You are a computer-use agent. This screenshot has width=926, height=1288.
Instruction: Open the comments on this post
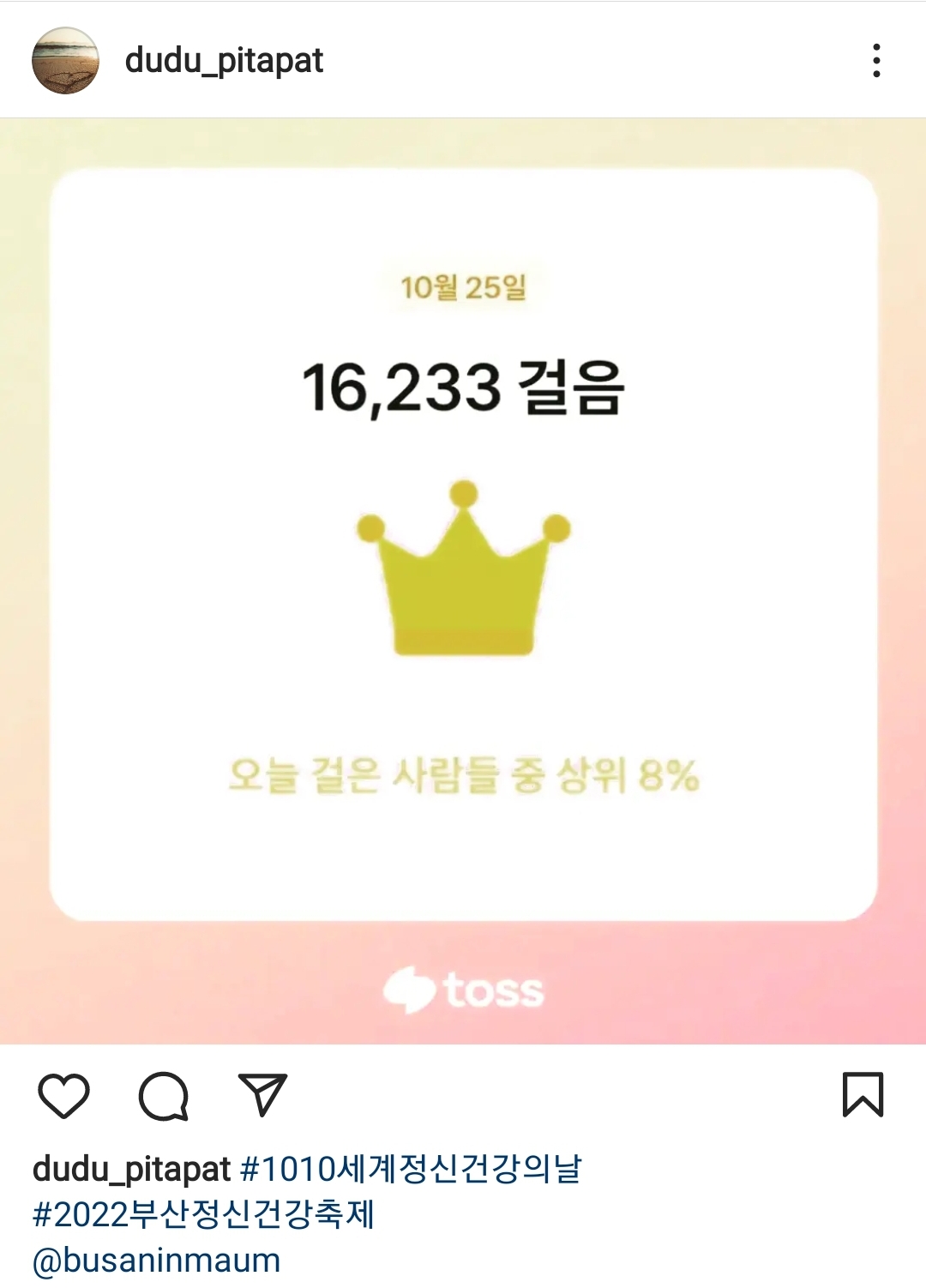point(163,1095)
